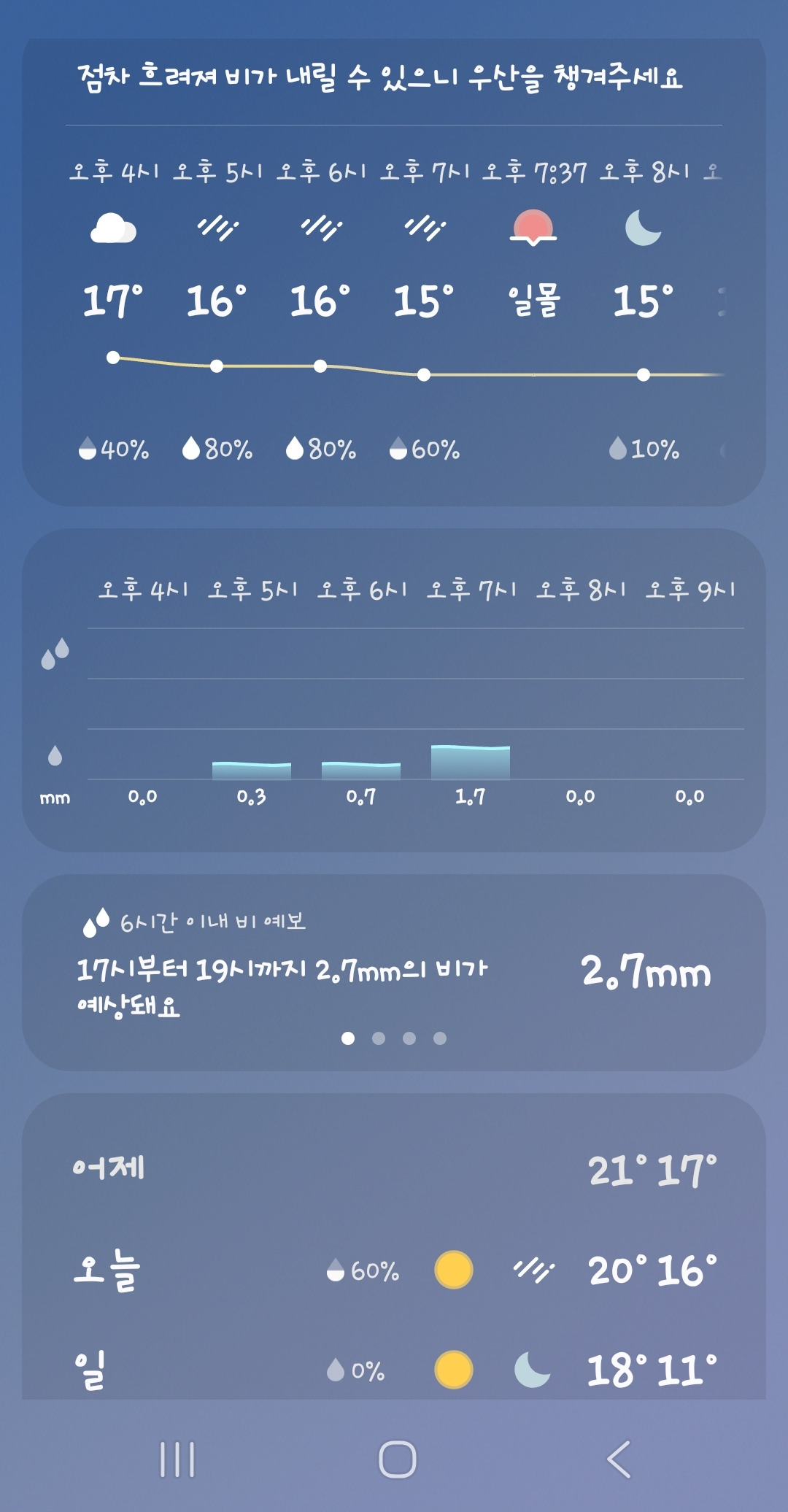Go back with the system back button

point(619,1459)
